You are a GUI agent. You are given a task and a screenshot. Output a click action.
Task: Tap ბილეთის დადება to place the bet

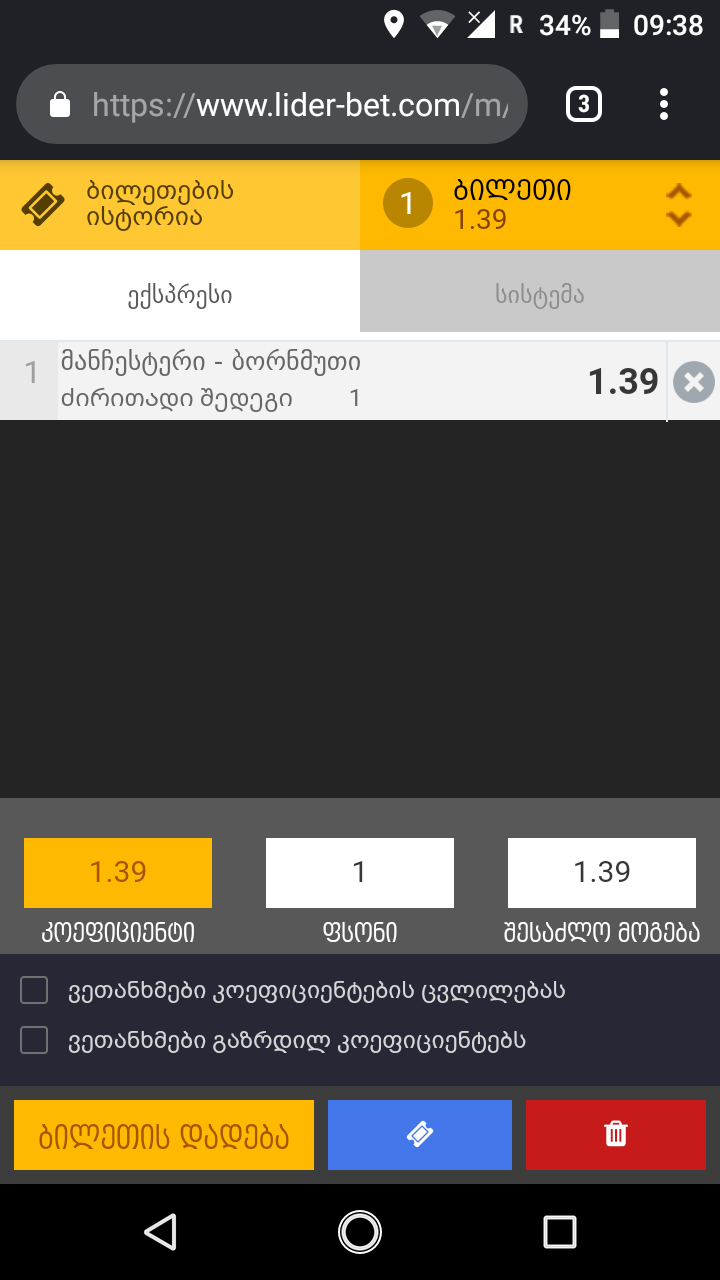point(164,1135)
